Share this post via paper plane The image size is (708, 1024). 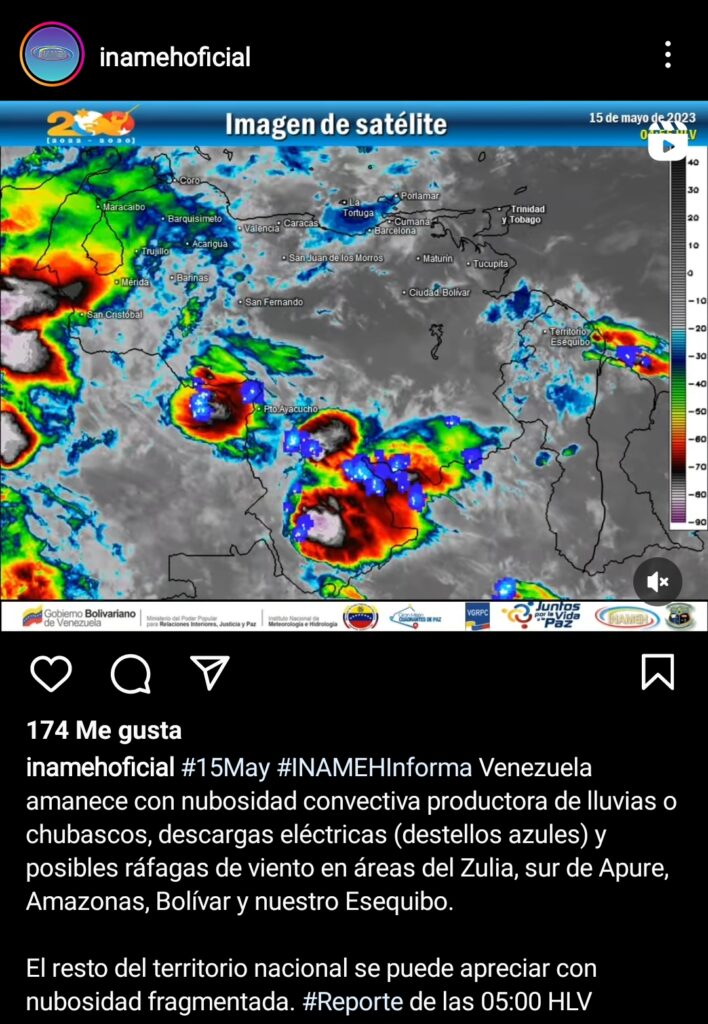click(210, 673)
